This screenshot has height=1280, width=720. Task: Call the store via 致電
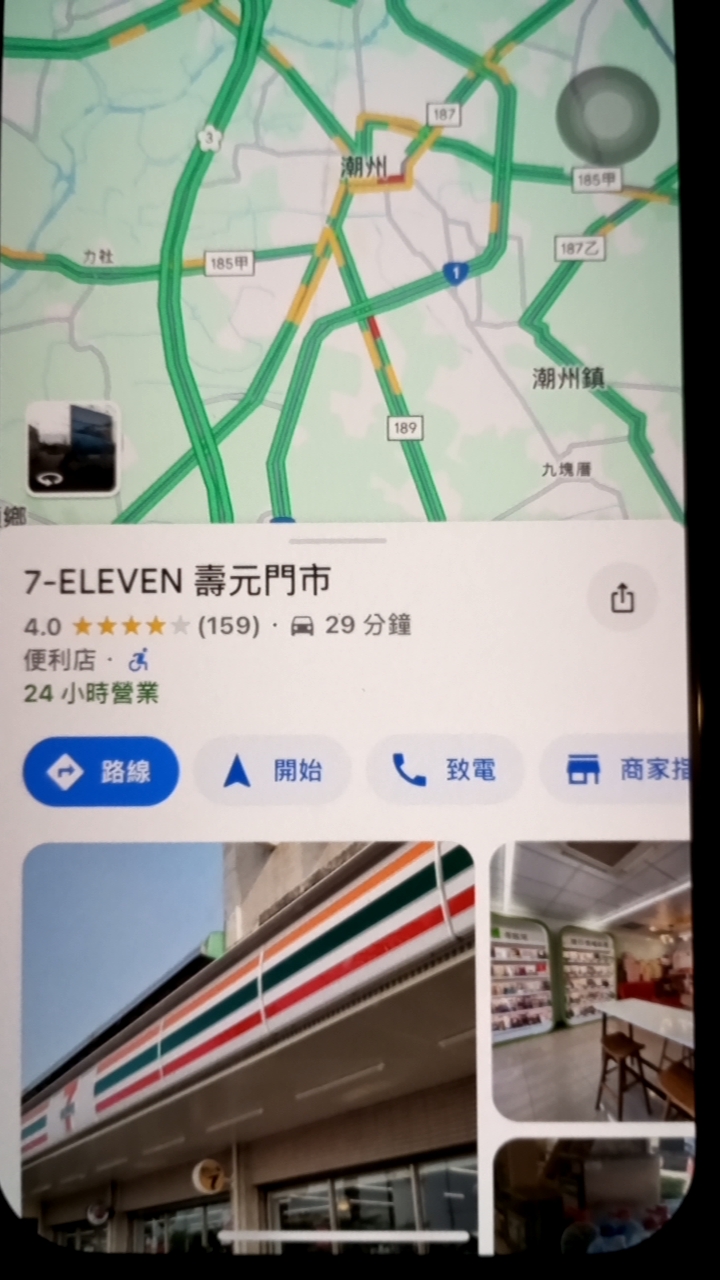[445, 771]
